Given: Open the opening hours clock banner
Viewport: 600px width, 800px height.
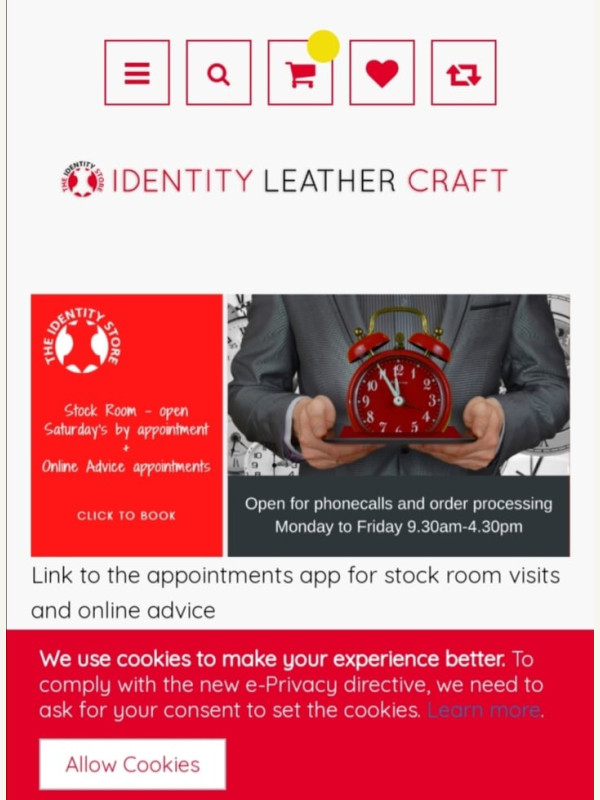Looking at the screenshot, I should click(x=398, y=425).
